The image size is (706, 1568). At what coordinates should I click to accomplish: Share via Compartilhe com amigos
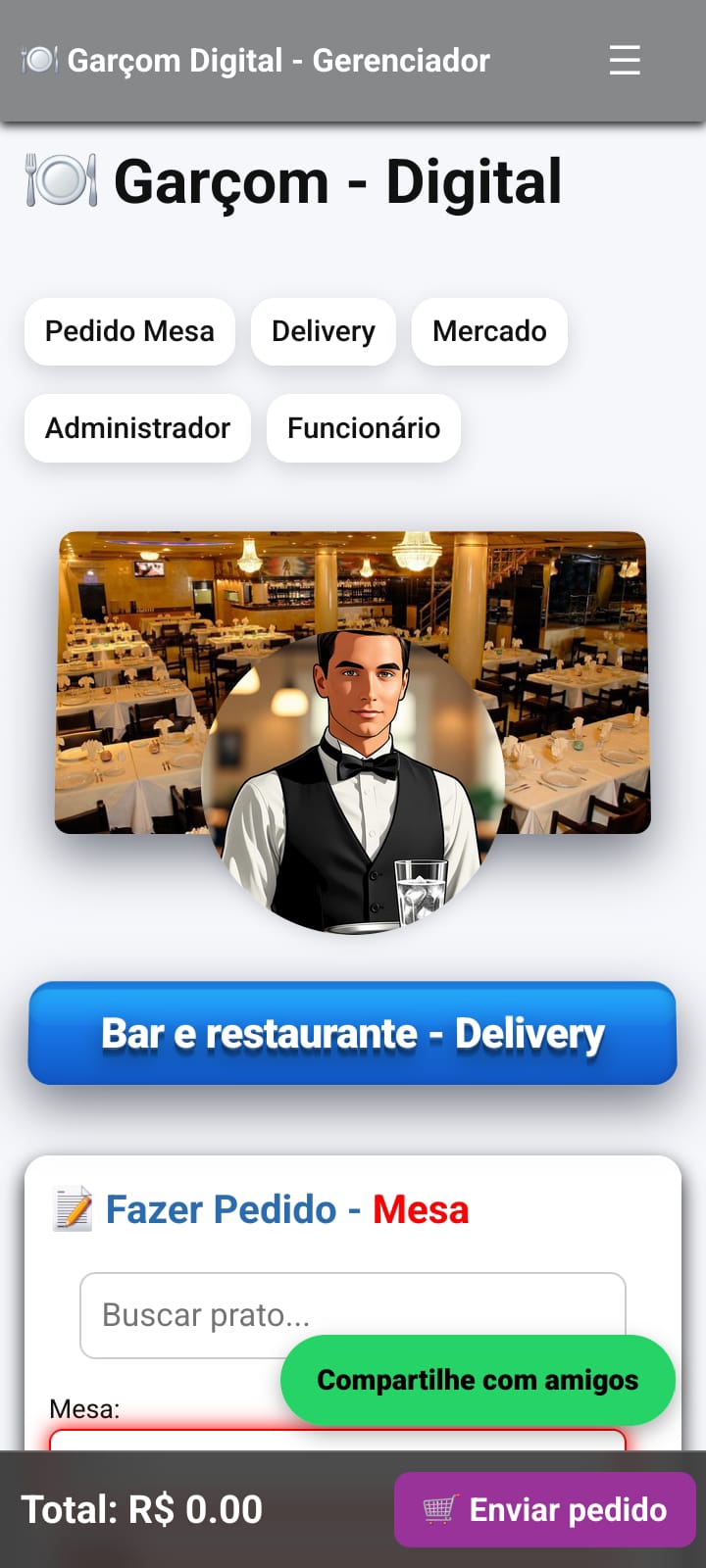(478, 1380)
